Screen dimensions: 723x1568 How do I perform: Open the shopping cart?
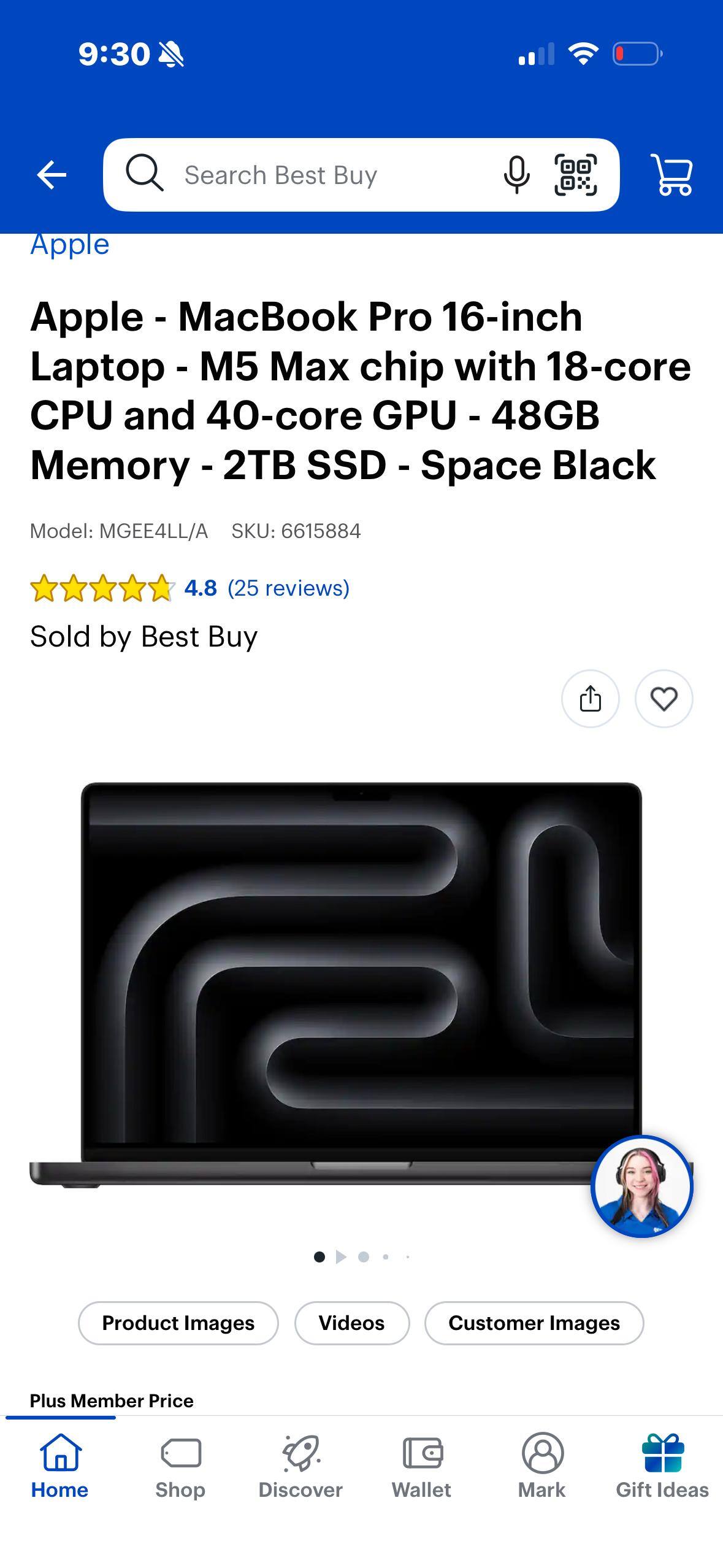[x=672, y=175]
